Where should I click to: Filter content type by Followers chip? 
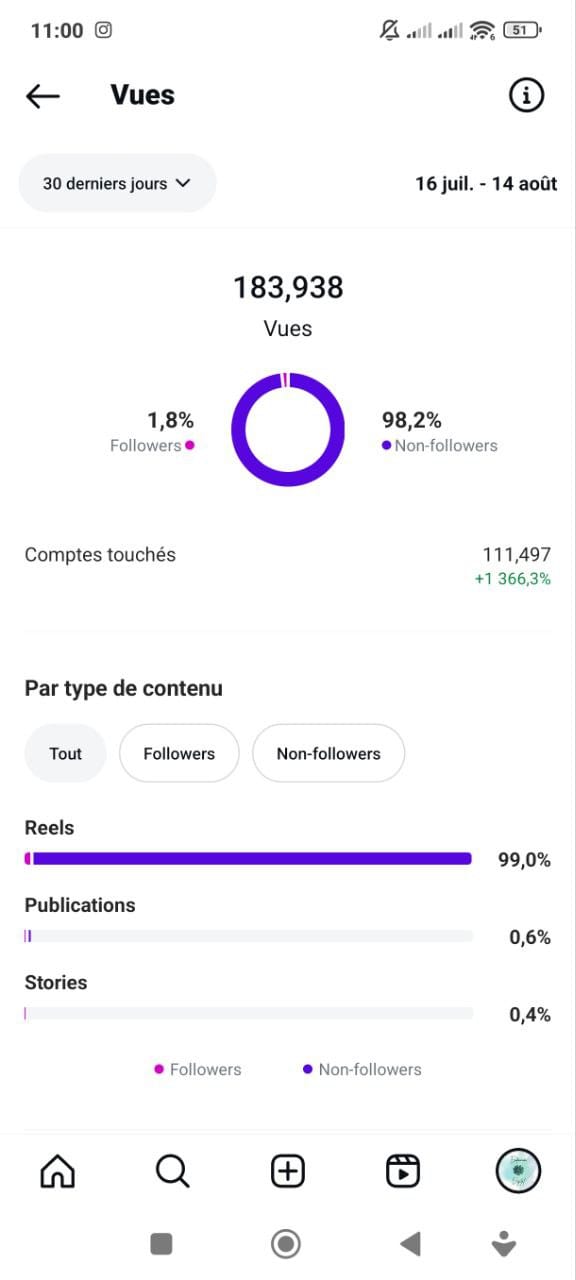point(179,753)
